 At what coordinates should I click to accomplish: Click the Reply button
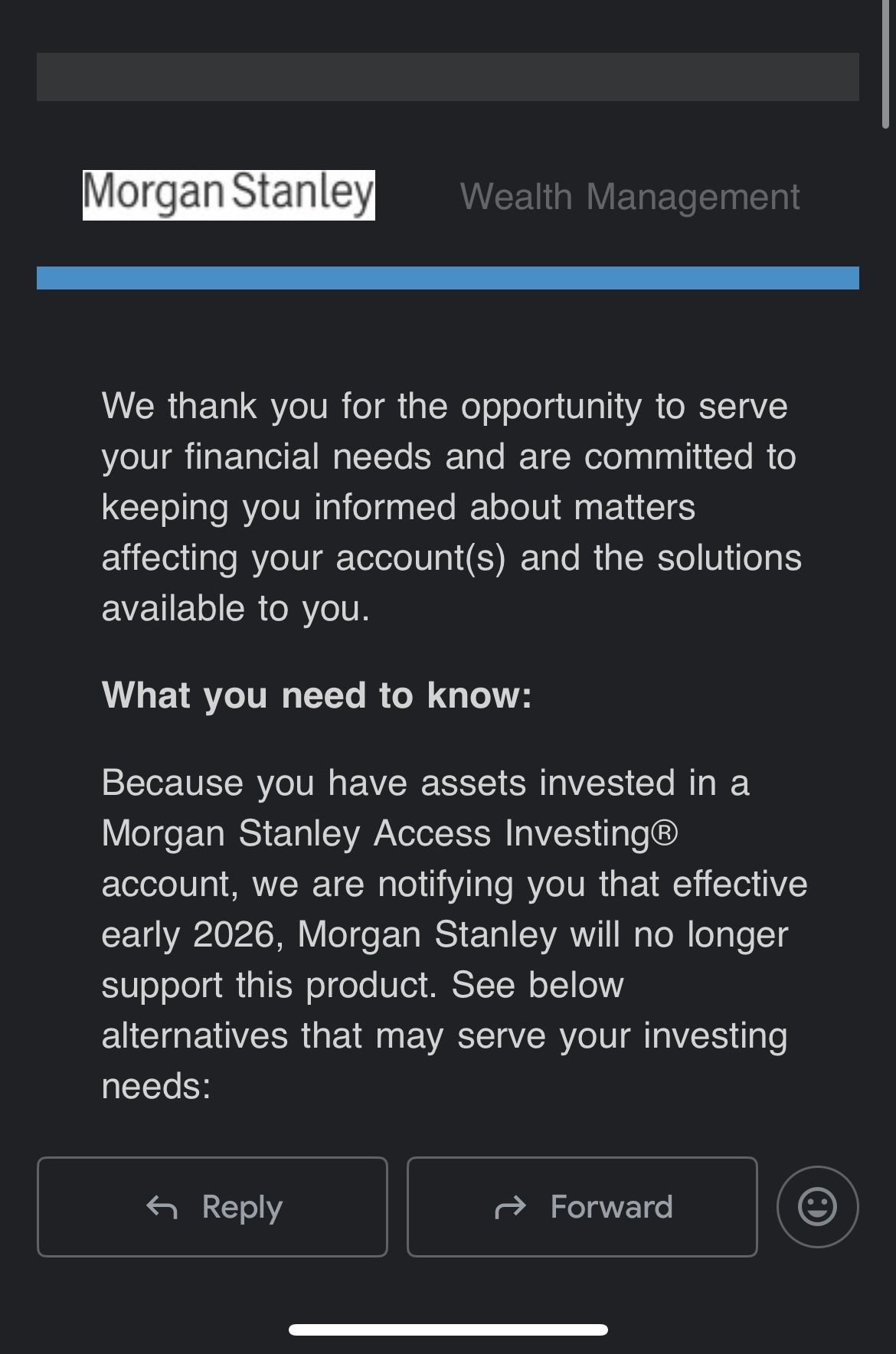(212, 1207)
